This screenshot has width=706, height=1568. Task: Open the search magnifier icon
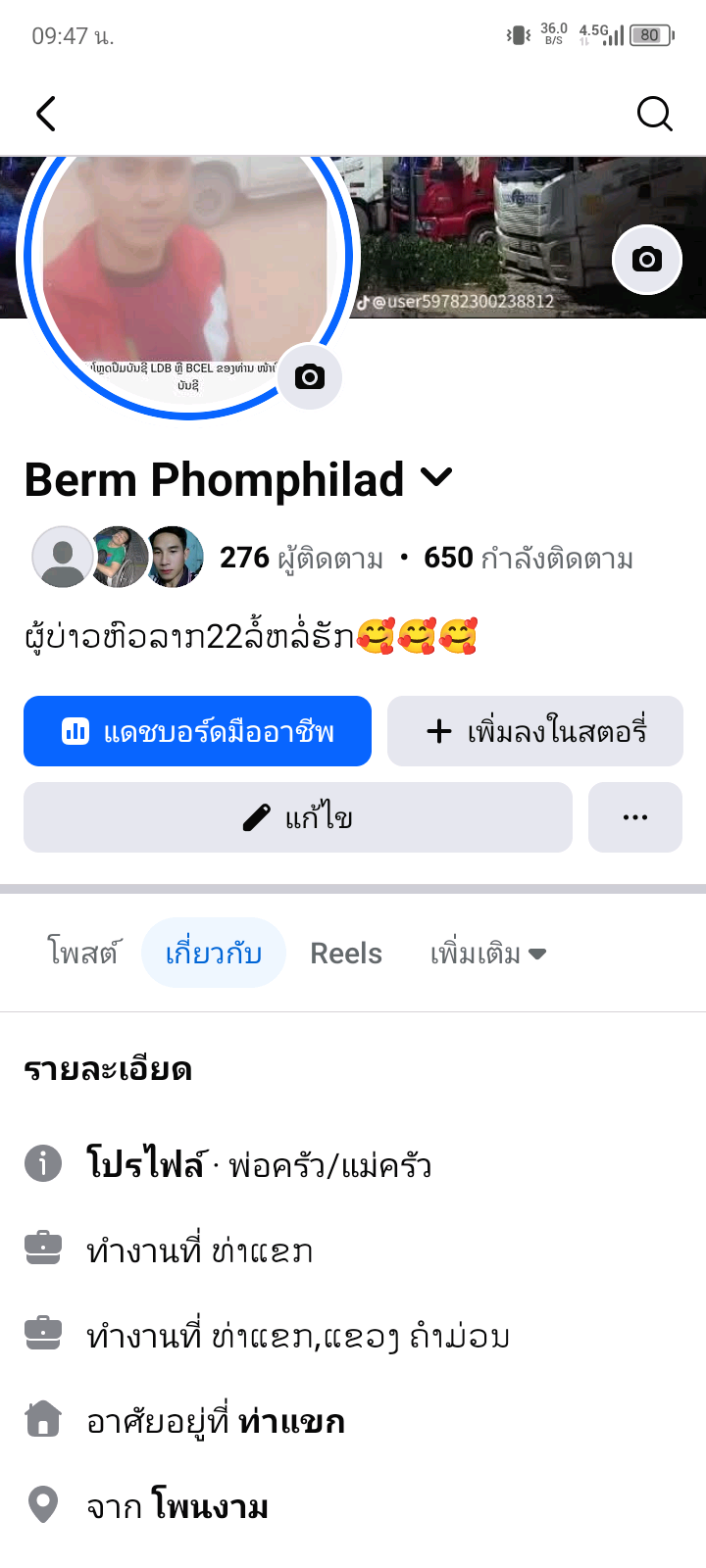click(x=654, y=114)
